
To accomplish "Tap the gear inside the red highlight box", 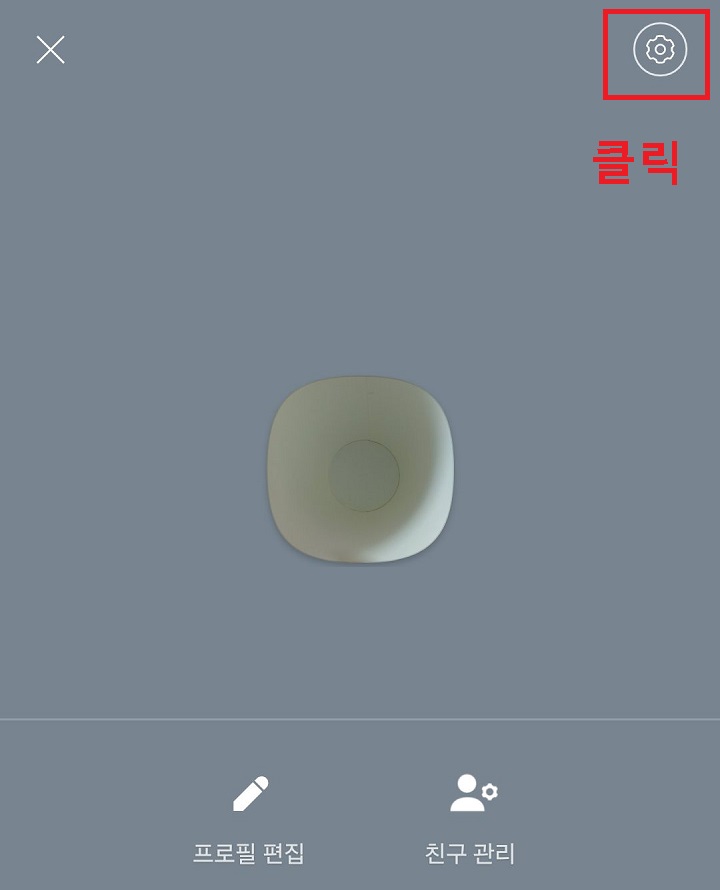I will [660, 48].
